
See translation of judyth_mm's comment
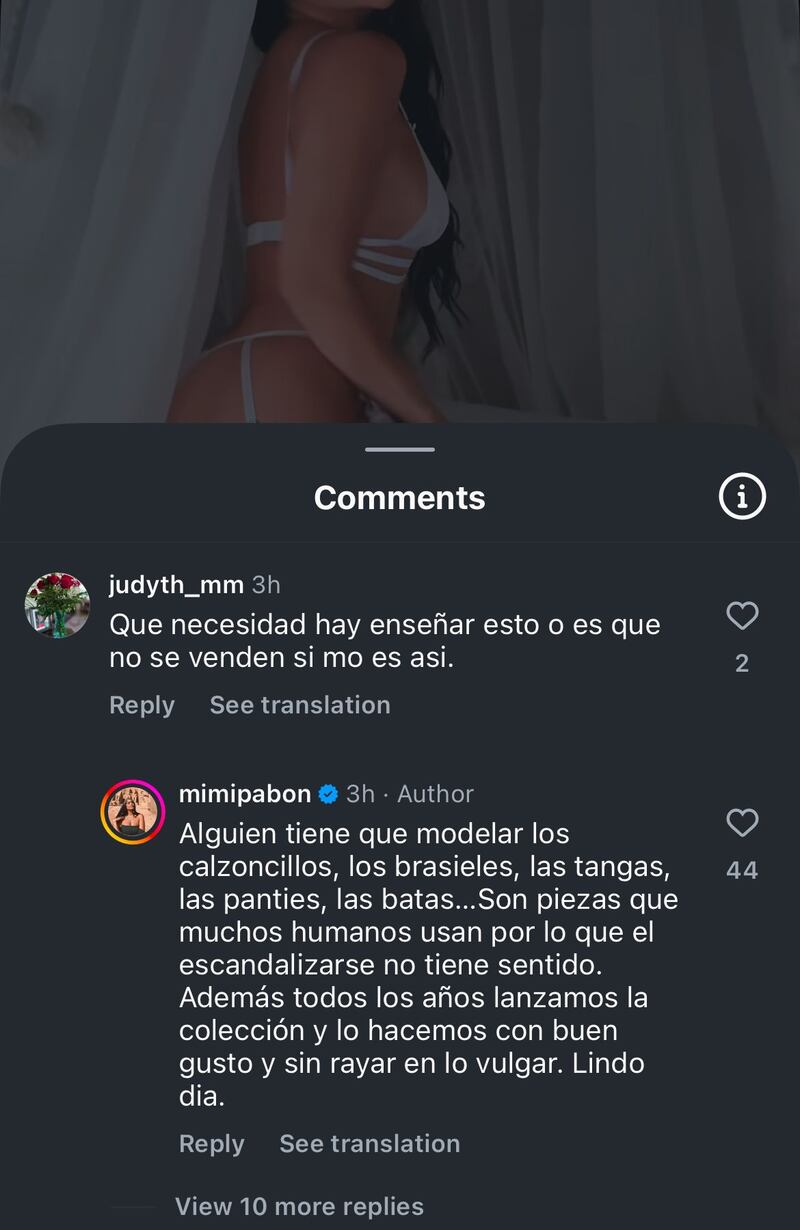click(300, 705)
